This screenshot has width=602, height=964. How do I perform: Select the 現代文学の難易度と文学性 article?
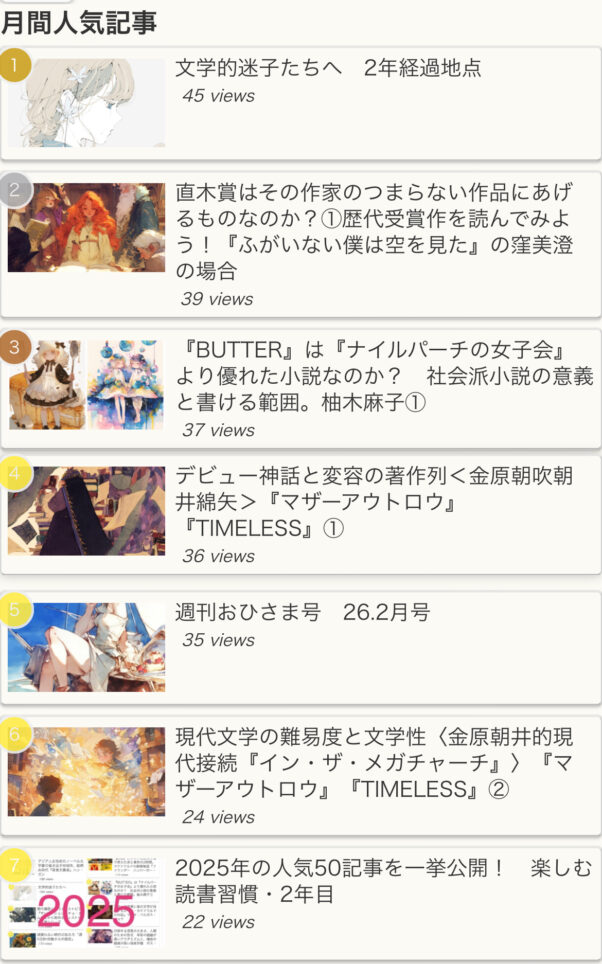tap(374, 764)
